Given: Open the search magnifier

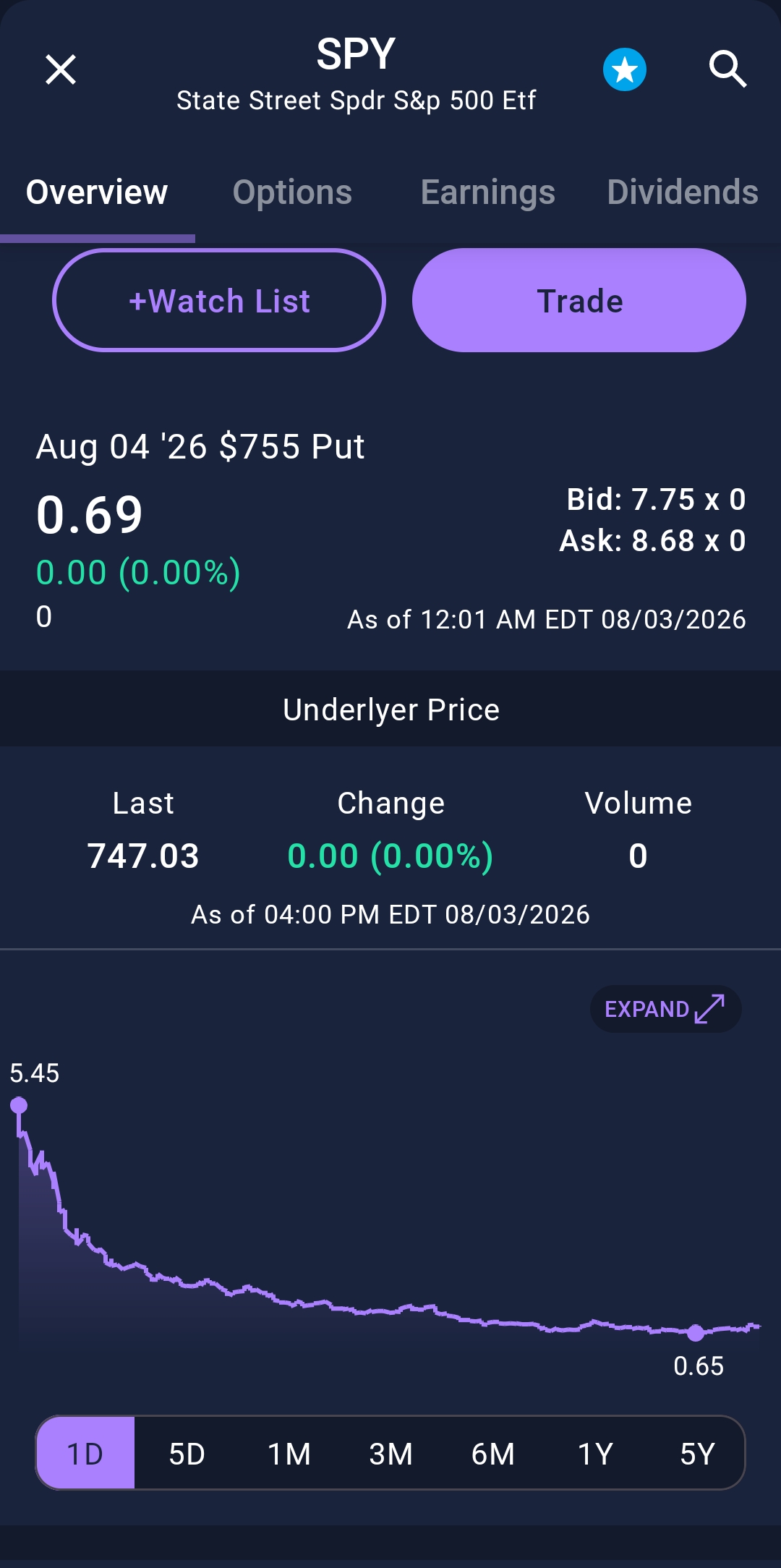Looking at the screenshot, I should point(727,69).
